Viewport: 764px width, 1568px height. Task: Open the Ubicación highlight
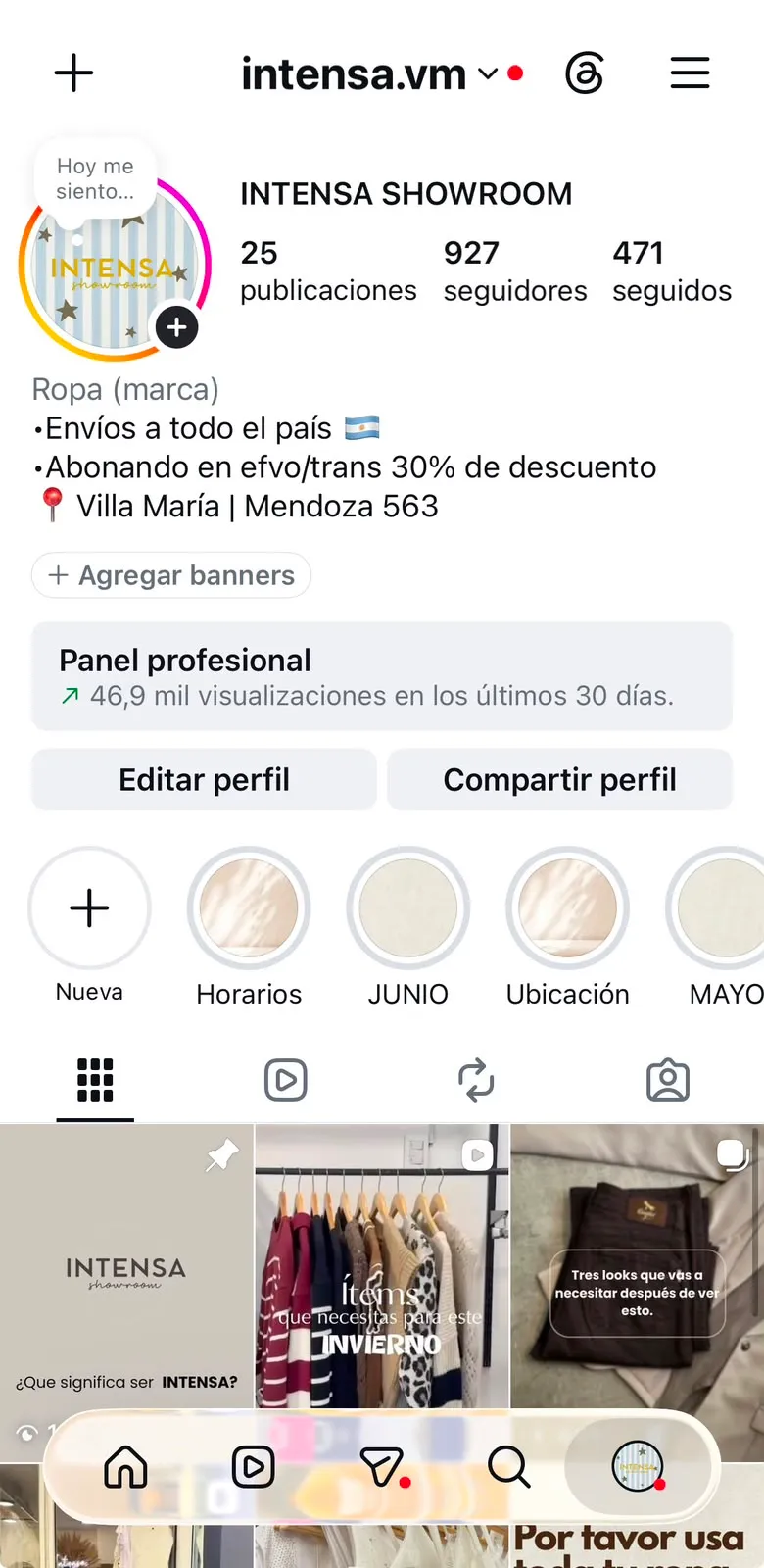coord(567,926)
